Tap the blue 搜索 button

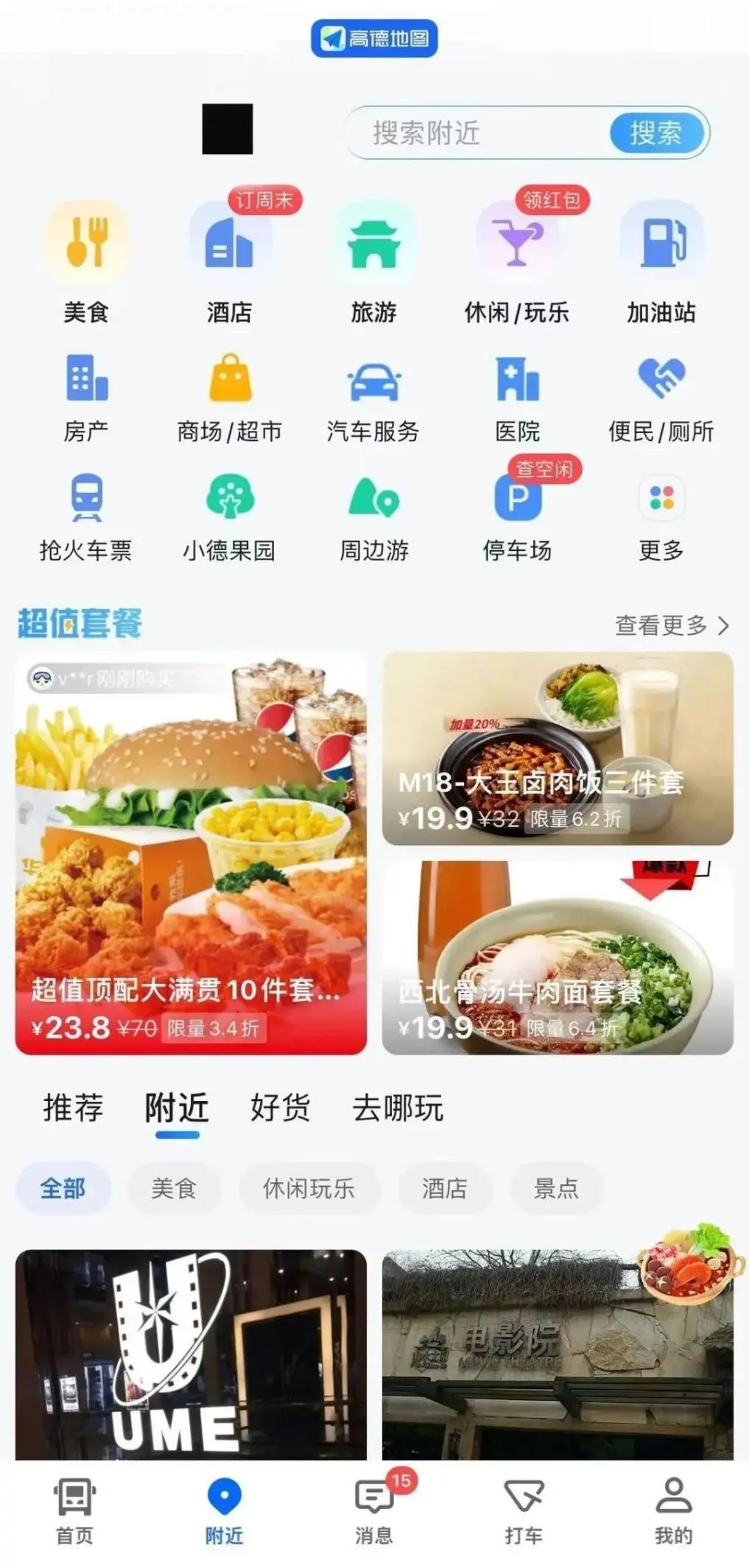pos(655,133)
